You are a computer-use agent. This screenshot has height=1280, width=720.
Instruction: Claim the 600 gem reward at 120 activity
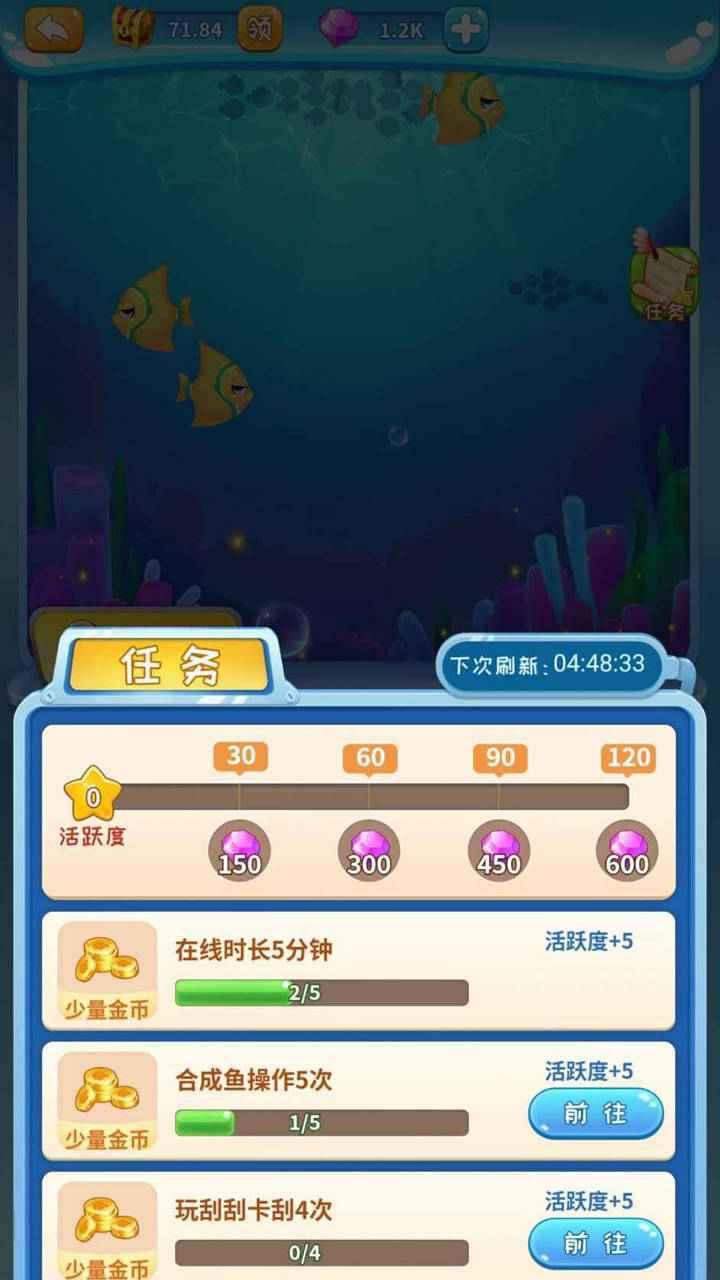coord(627,851)
